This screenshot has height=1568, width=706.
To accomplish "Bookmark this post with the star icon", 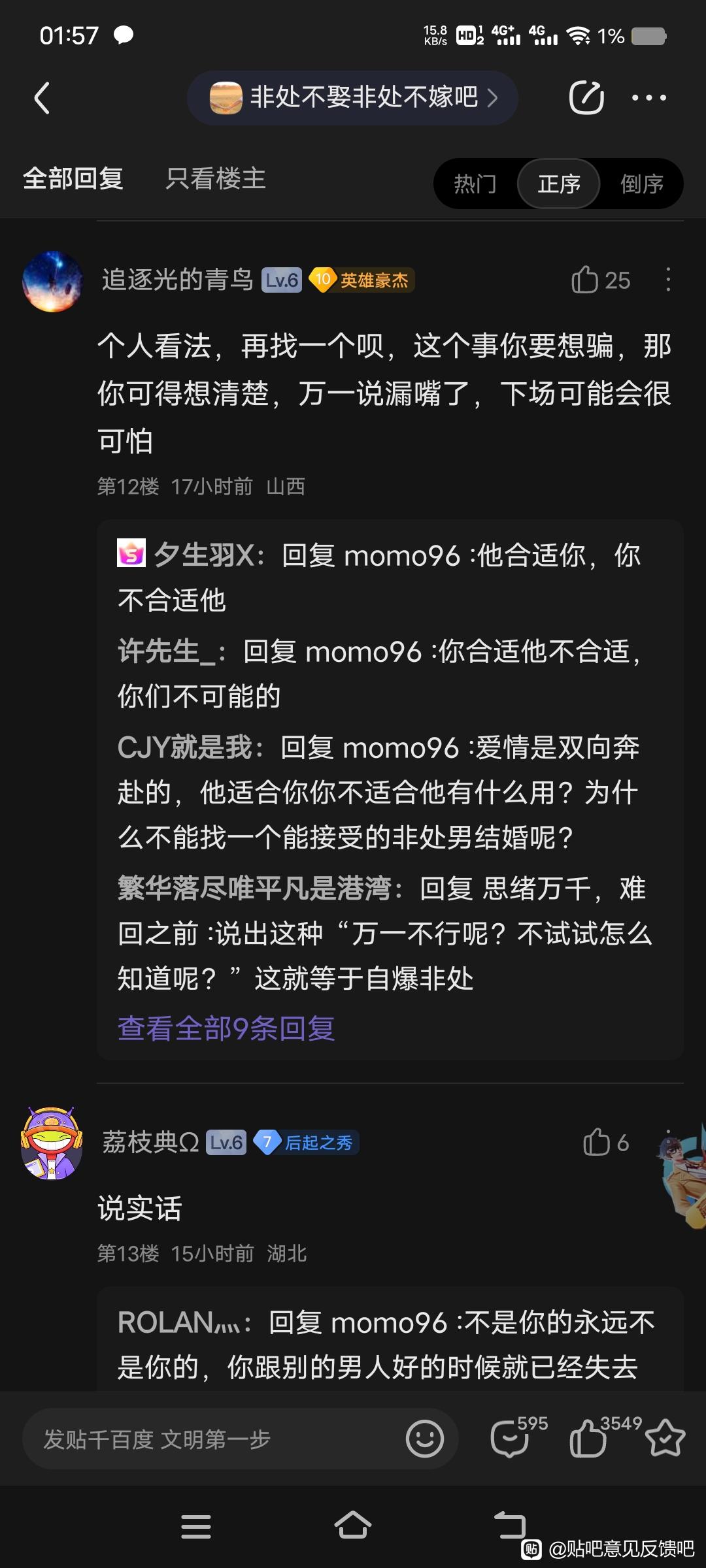I will pos(665,1439).
